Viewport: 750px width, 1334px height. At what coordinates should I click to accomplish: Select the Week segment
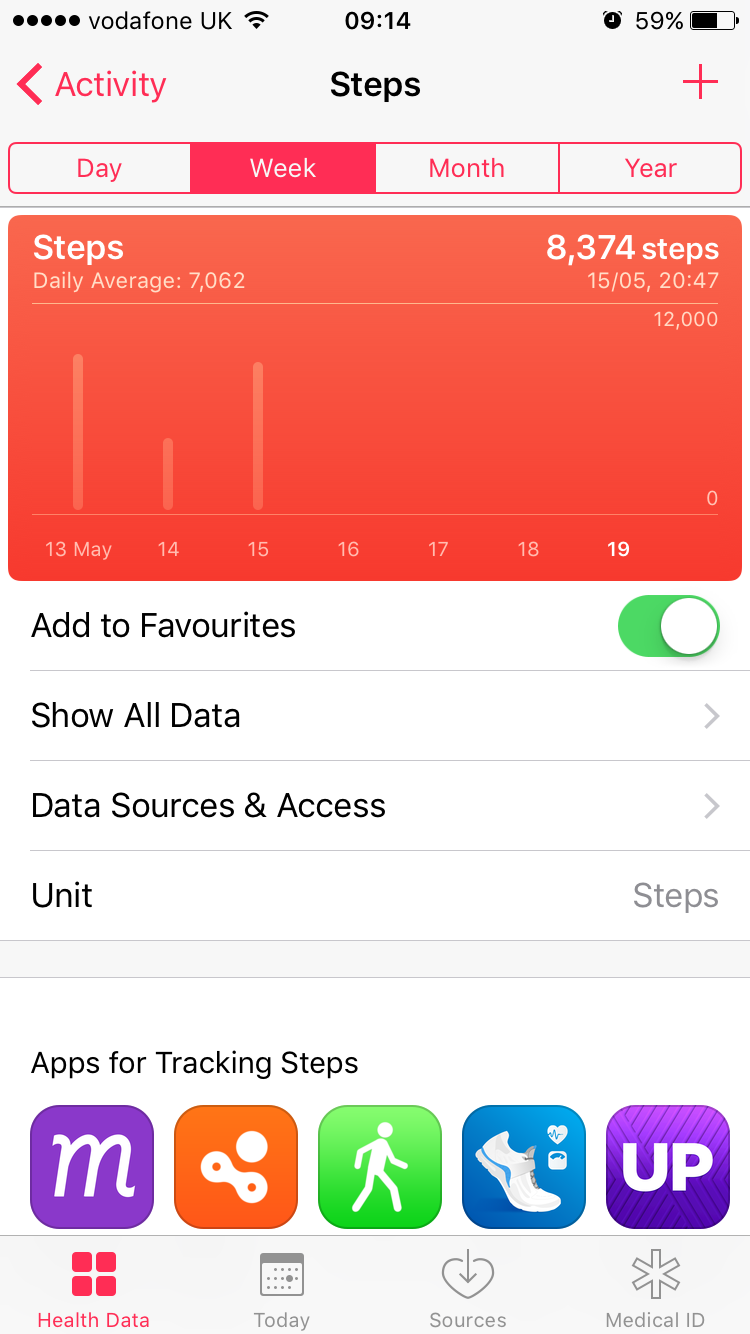pos(283,168)
